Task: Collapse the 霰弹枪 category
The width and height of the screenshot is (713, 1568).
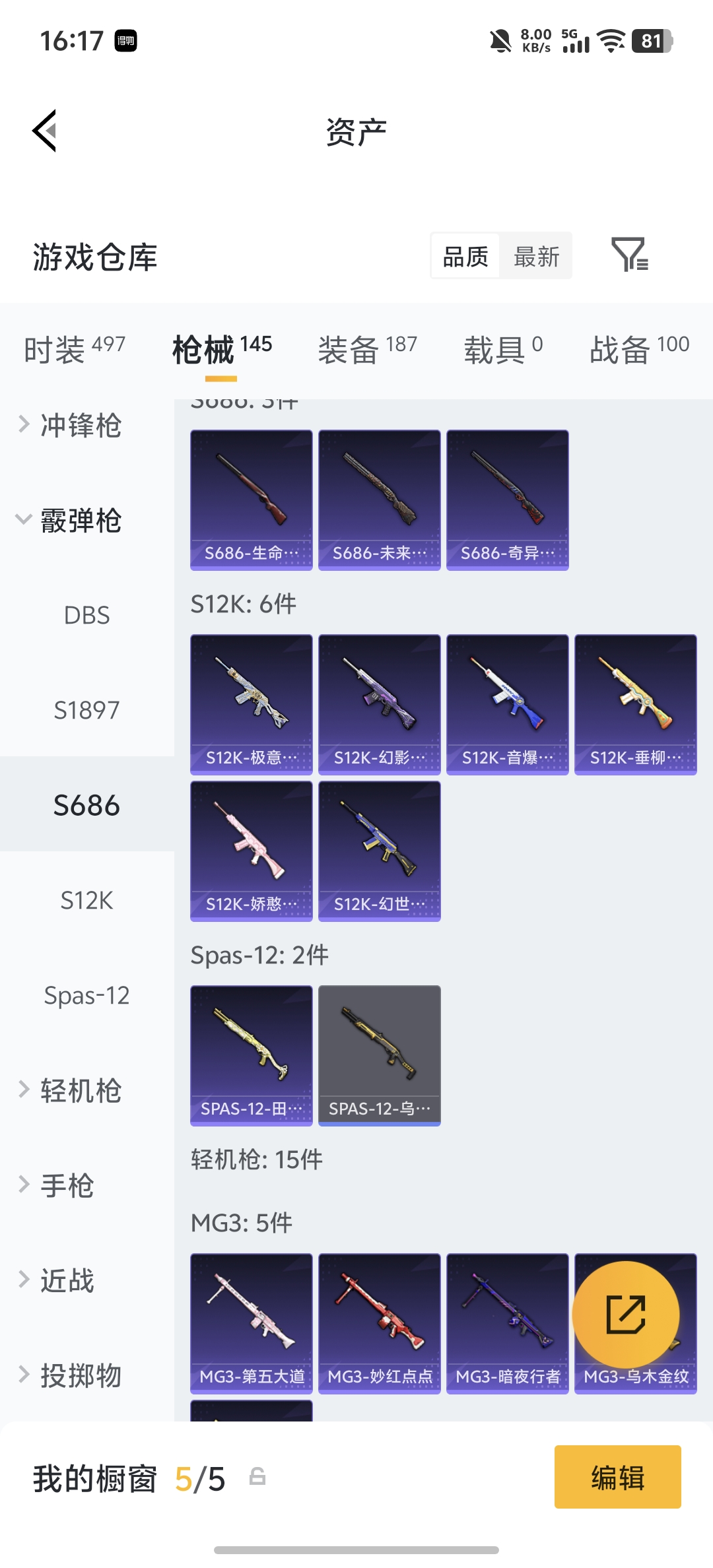Action: [81, 520]
